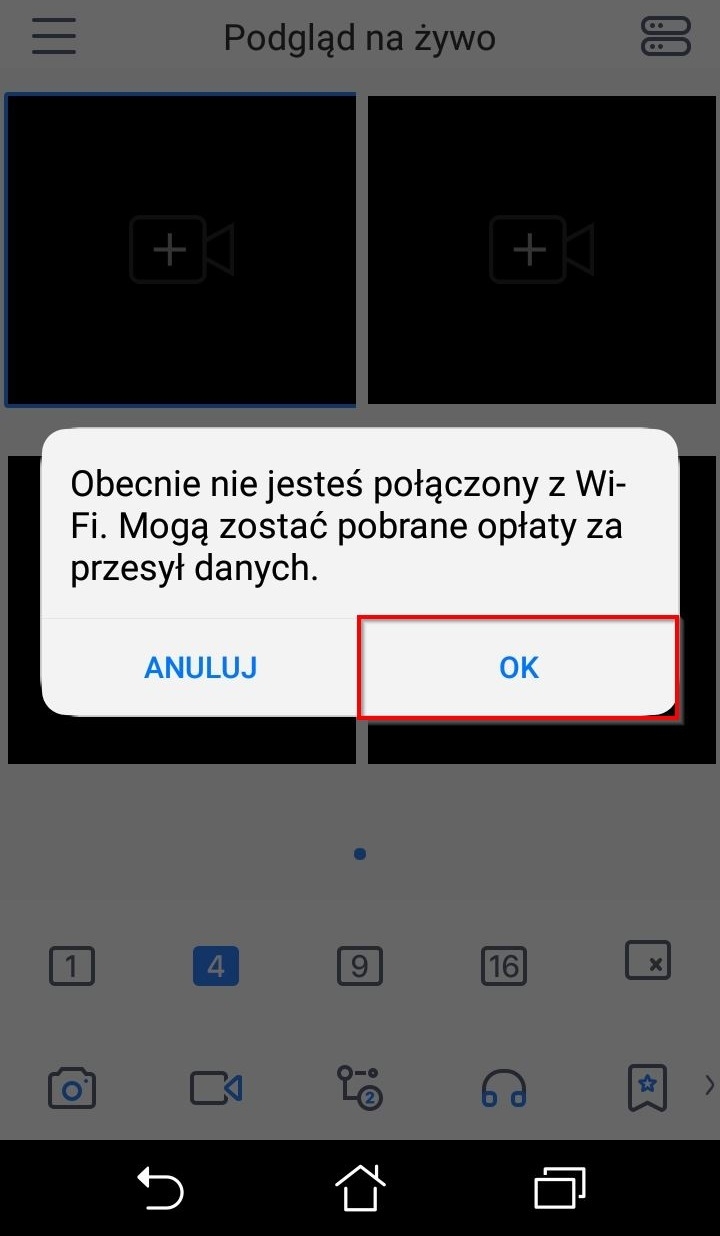Switch to the 9-window layout
Image resolution: width=720 pixels, height=1236 pixels.
point(359,966)
